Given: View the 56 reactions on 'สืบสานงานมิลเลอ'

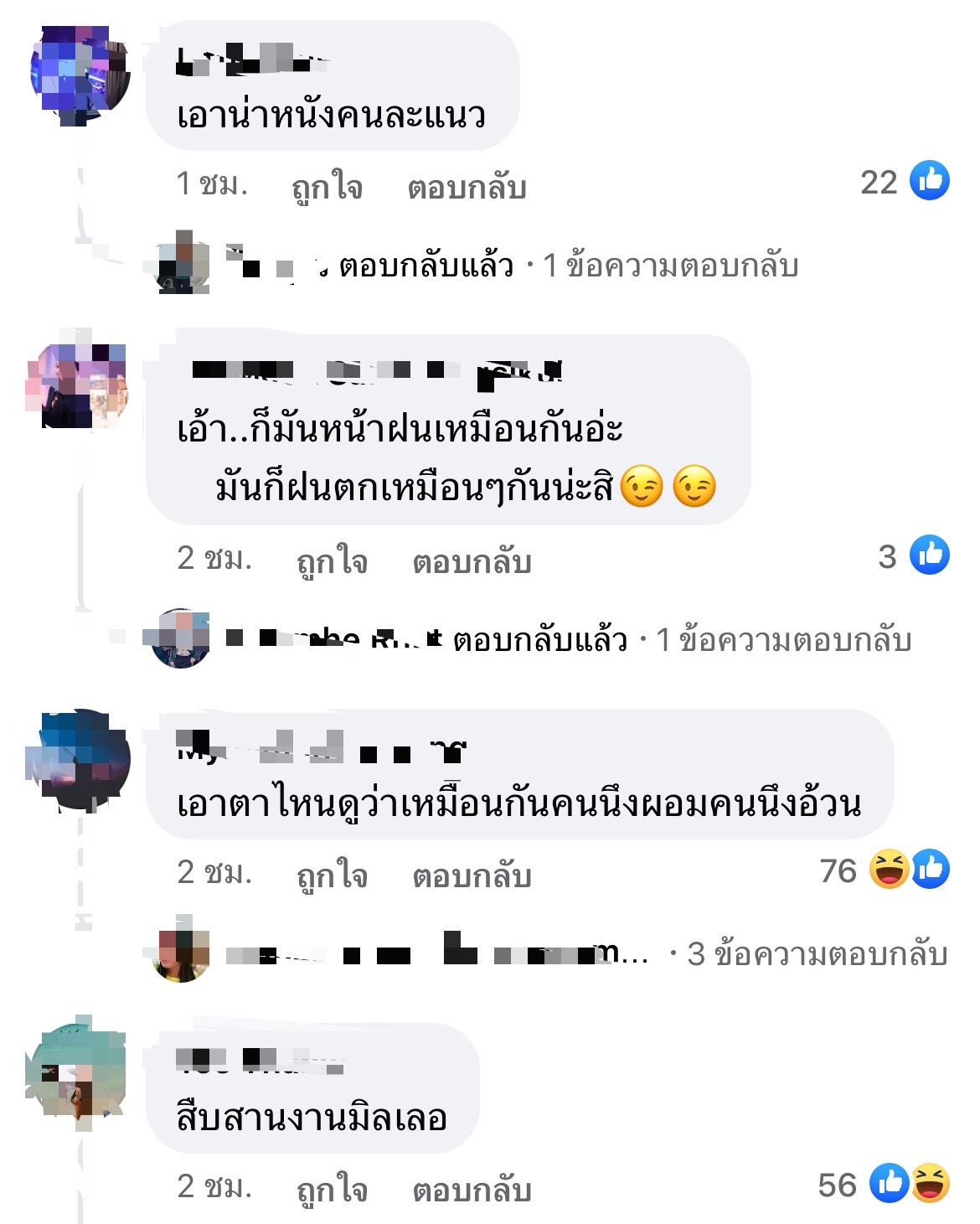Looking at the screenshot, I should tap(885, 1185).
